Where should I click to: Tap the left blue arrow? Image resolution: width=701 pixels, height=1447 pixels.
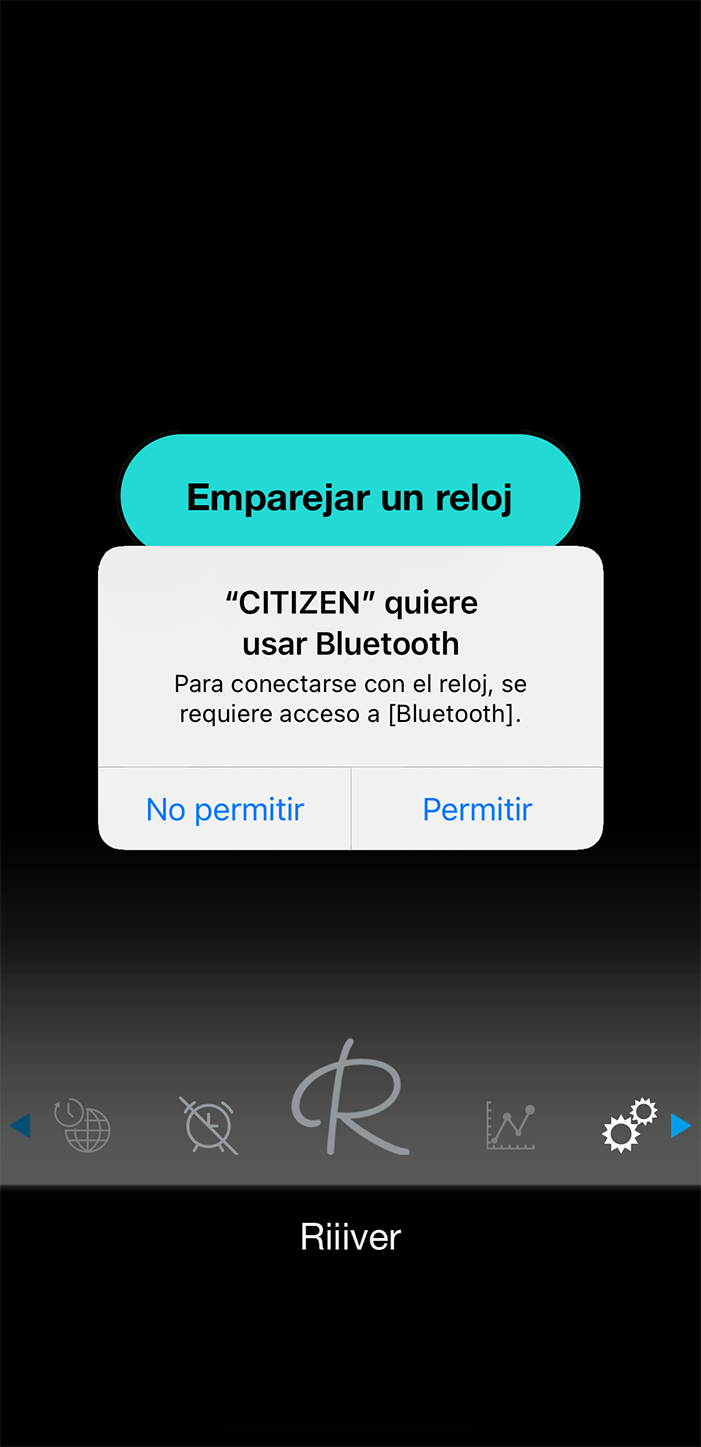coord(20,1125)
